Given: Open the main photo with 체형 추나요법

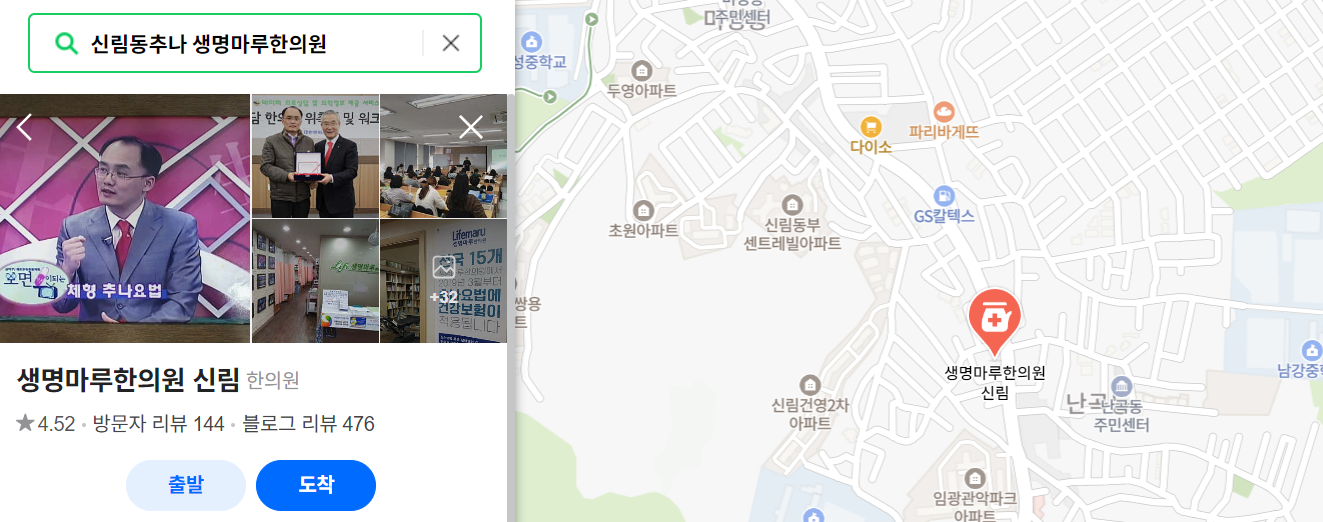Looking at the screenshot, I should pos(125,218).
